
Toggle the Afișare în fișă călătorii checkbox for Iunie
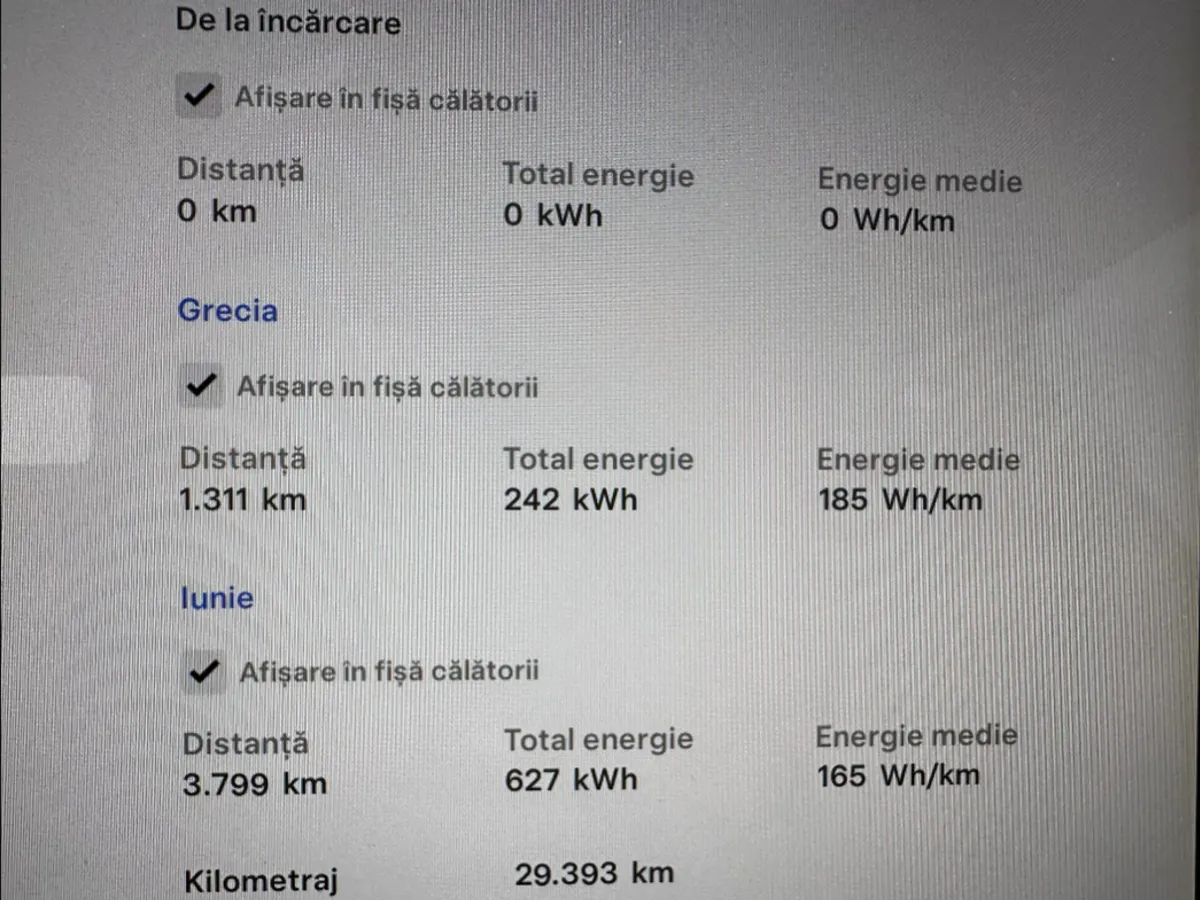(204, 671)
